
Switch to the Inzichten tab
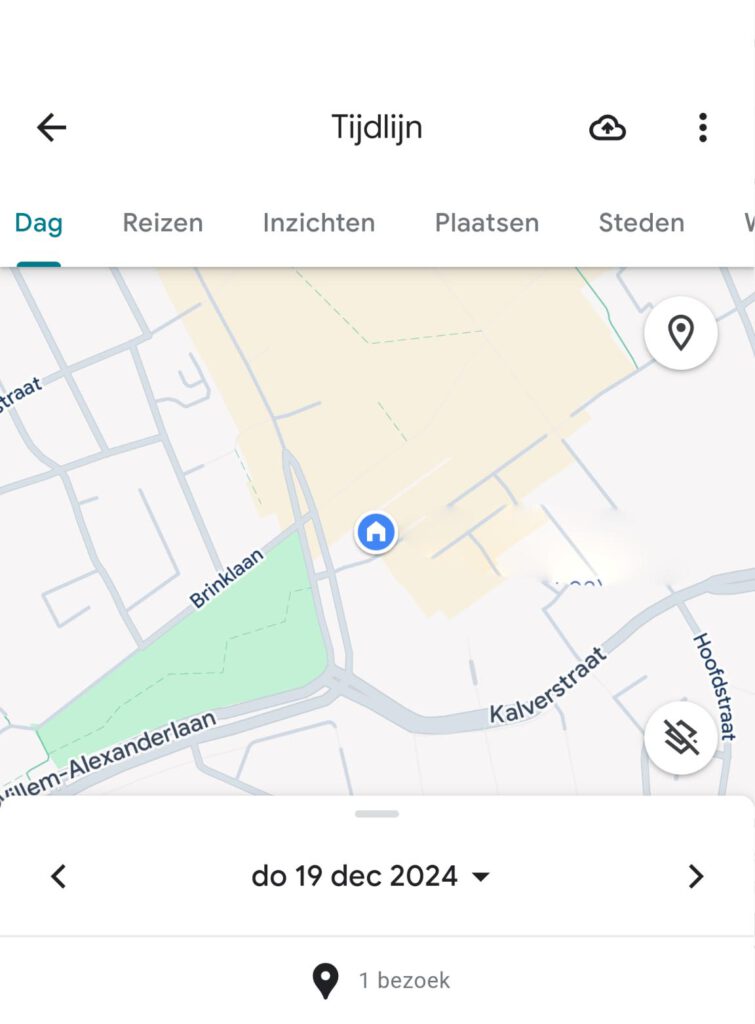[x=318, y=223]
